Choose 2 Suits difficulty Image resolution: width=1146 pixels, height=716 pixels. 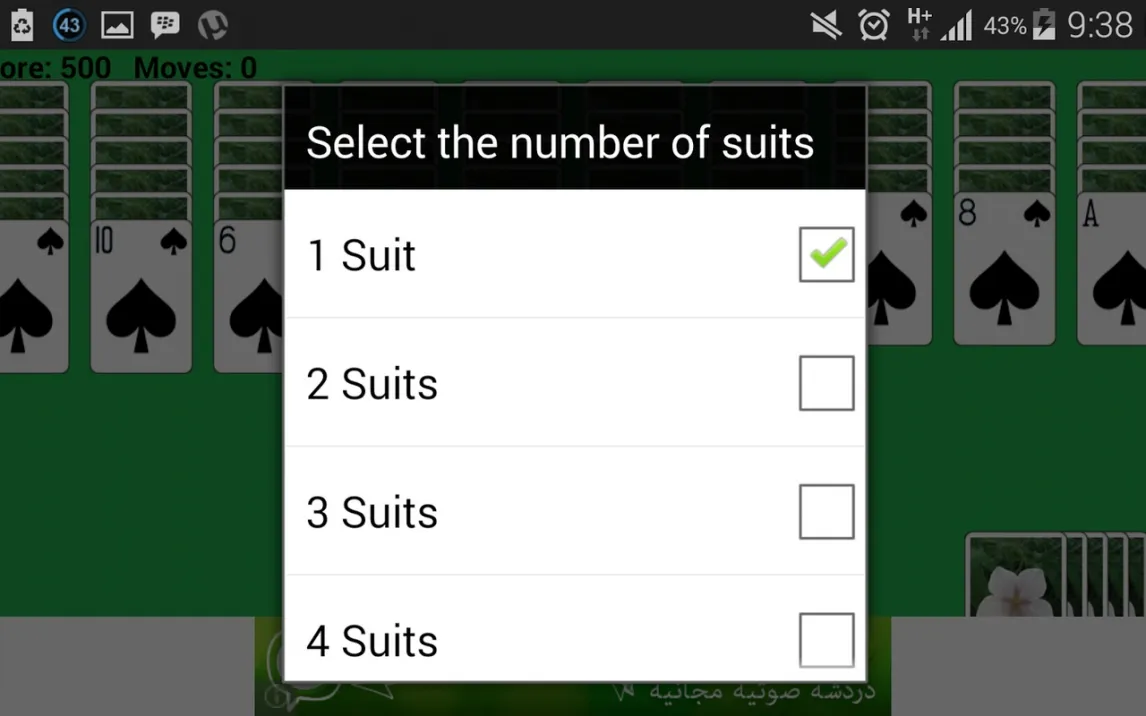(x=574, y=382)
